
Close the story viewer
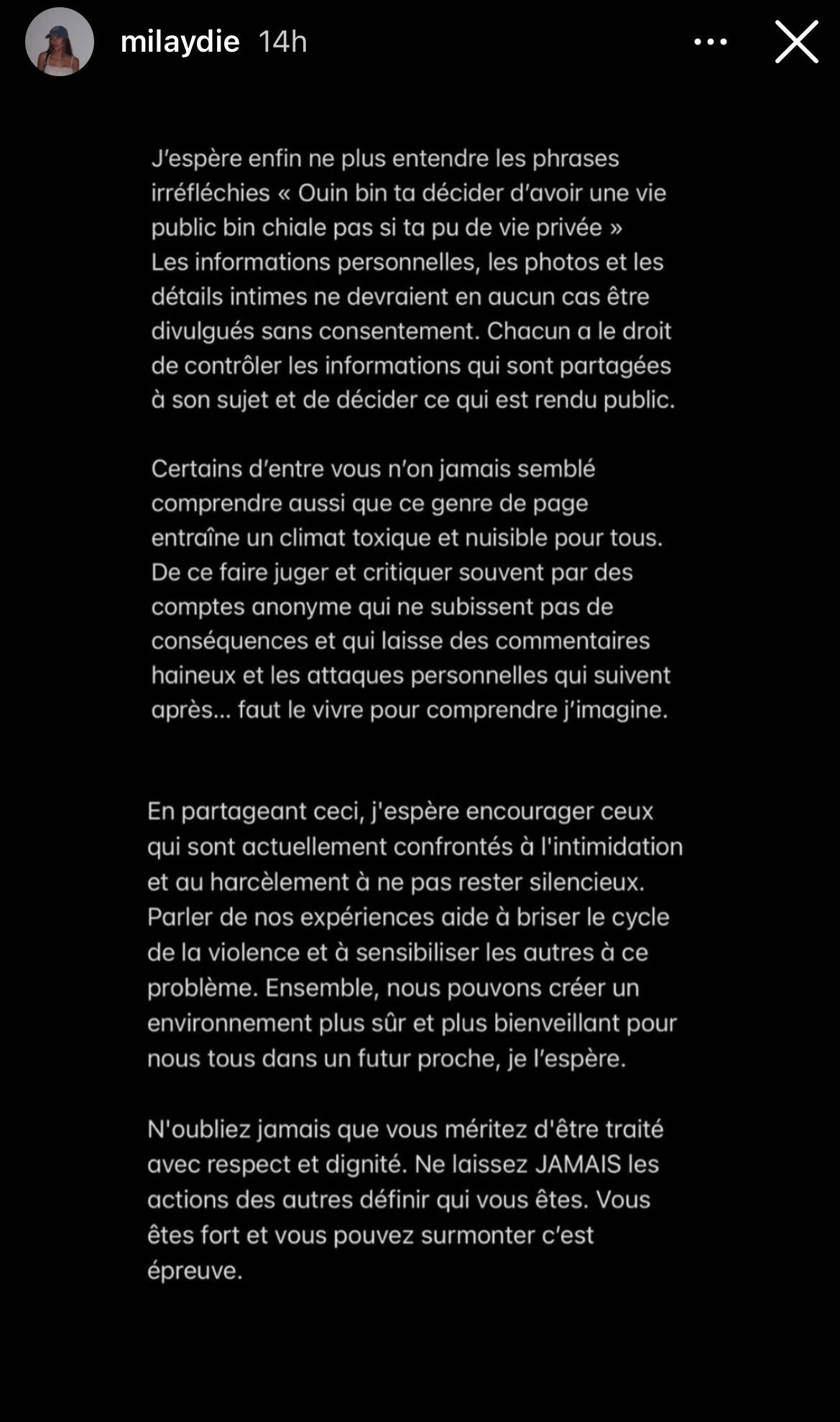[x=796, y=42]
